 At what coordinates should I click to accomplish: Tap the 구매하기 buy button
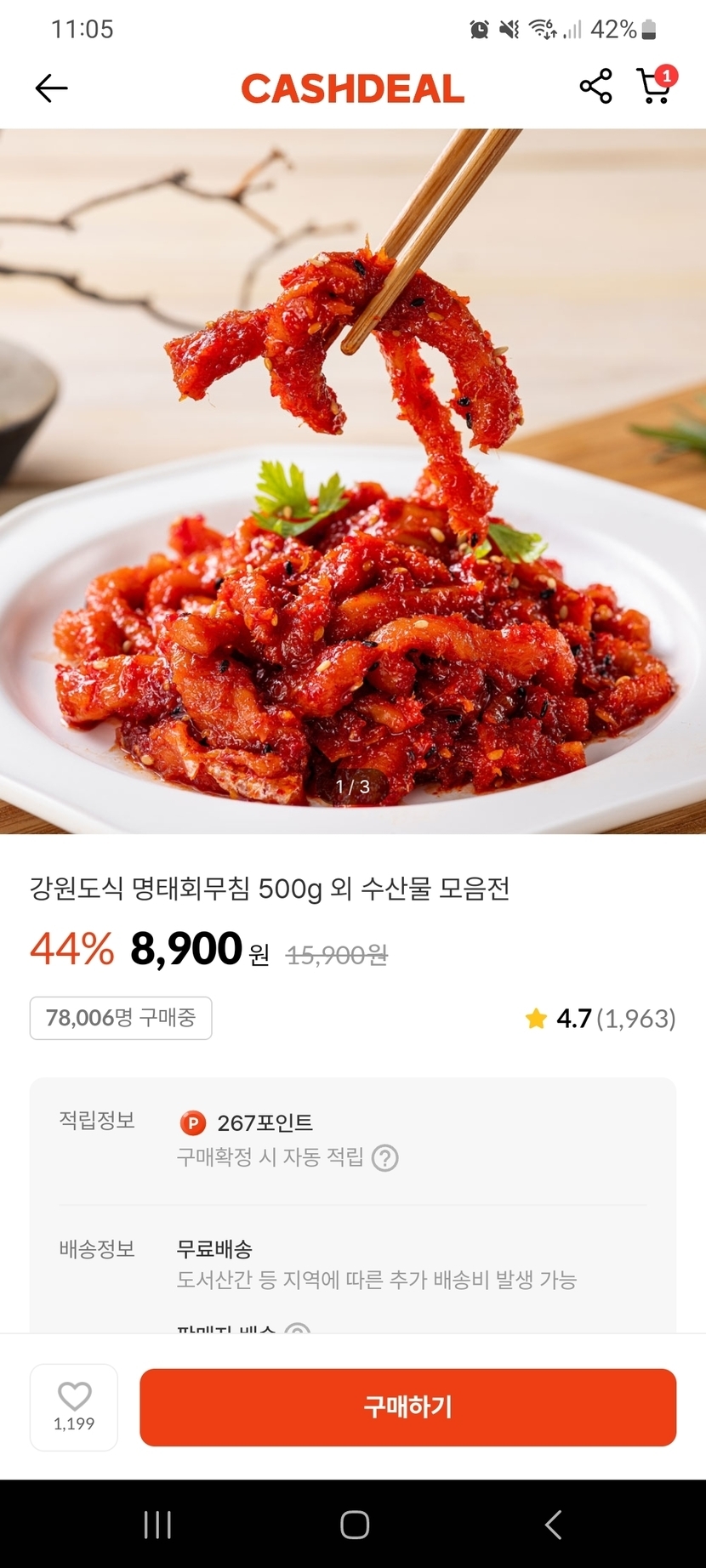click(407, 1407)
